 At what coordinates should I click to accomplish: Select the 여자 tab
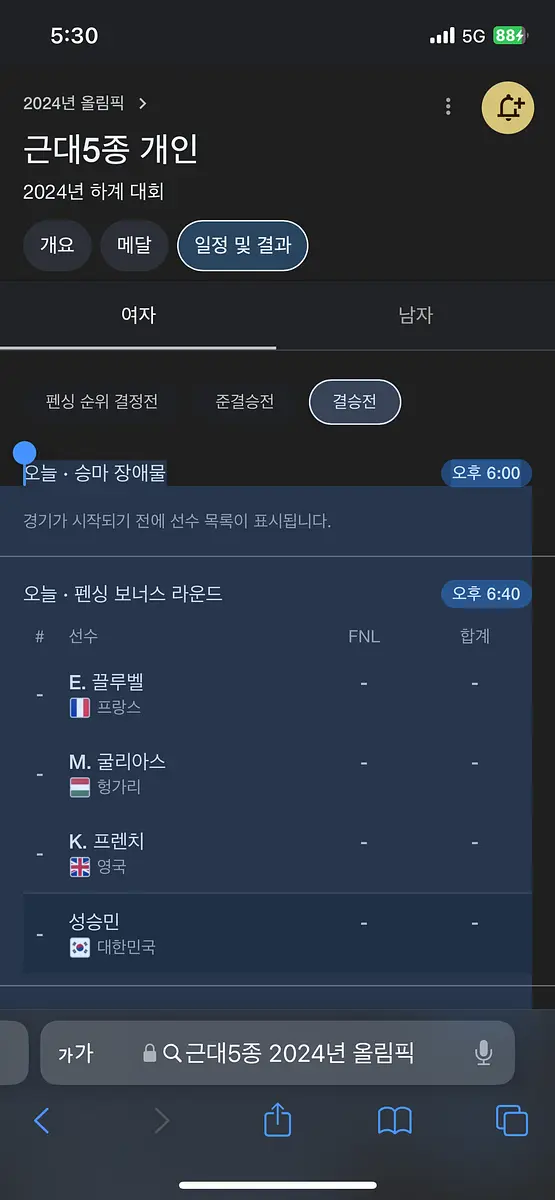(x=138, y=316)
